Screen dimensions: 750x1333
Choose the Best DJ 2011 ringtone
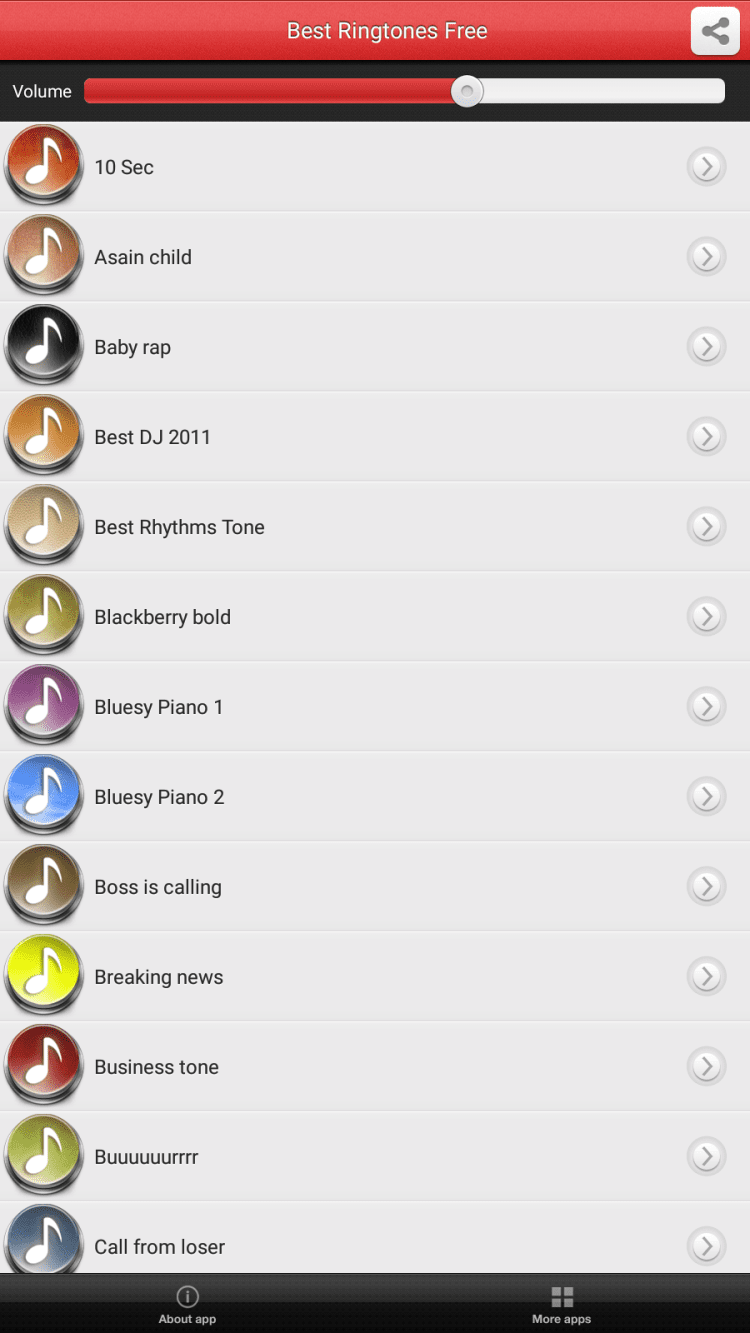coord(152,437)
